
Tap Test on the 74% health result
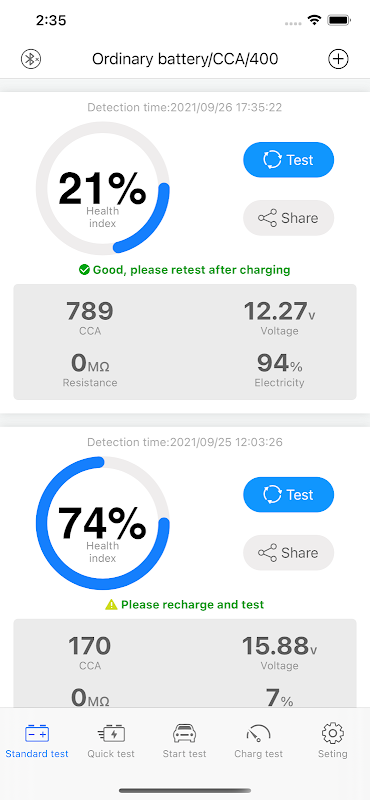[x=288, y=494]
